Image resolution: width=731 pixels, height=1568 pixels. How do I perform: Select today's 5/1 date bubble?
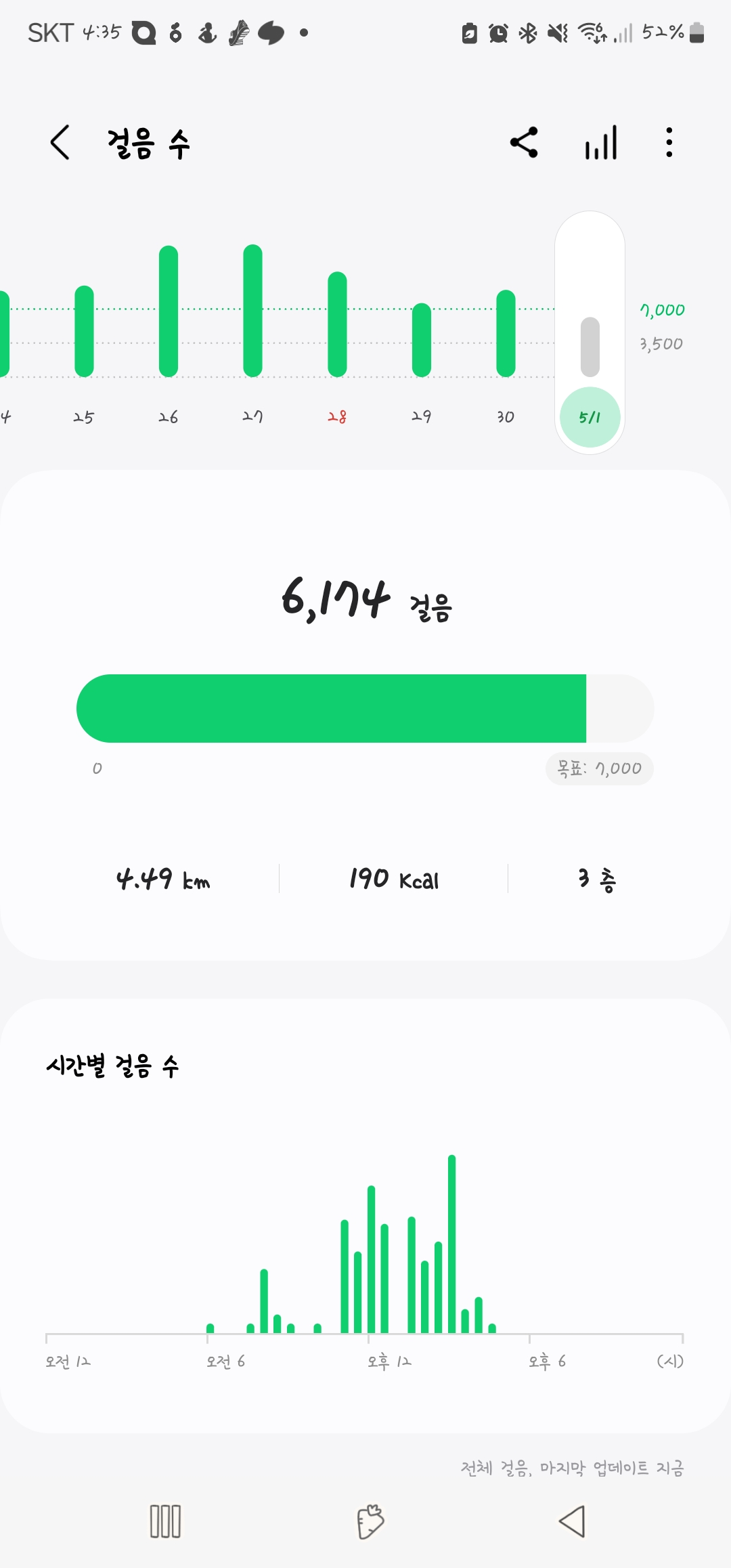[590, 417]
